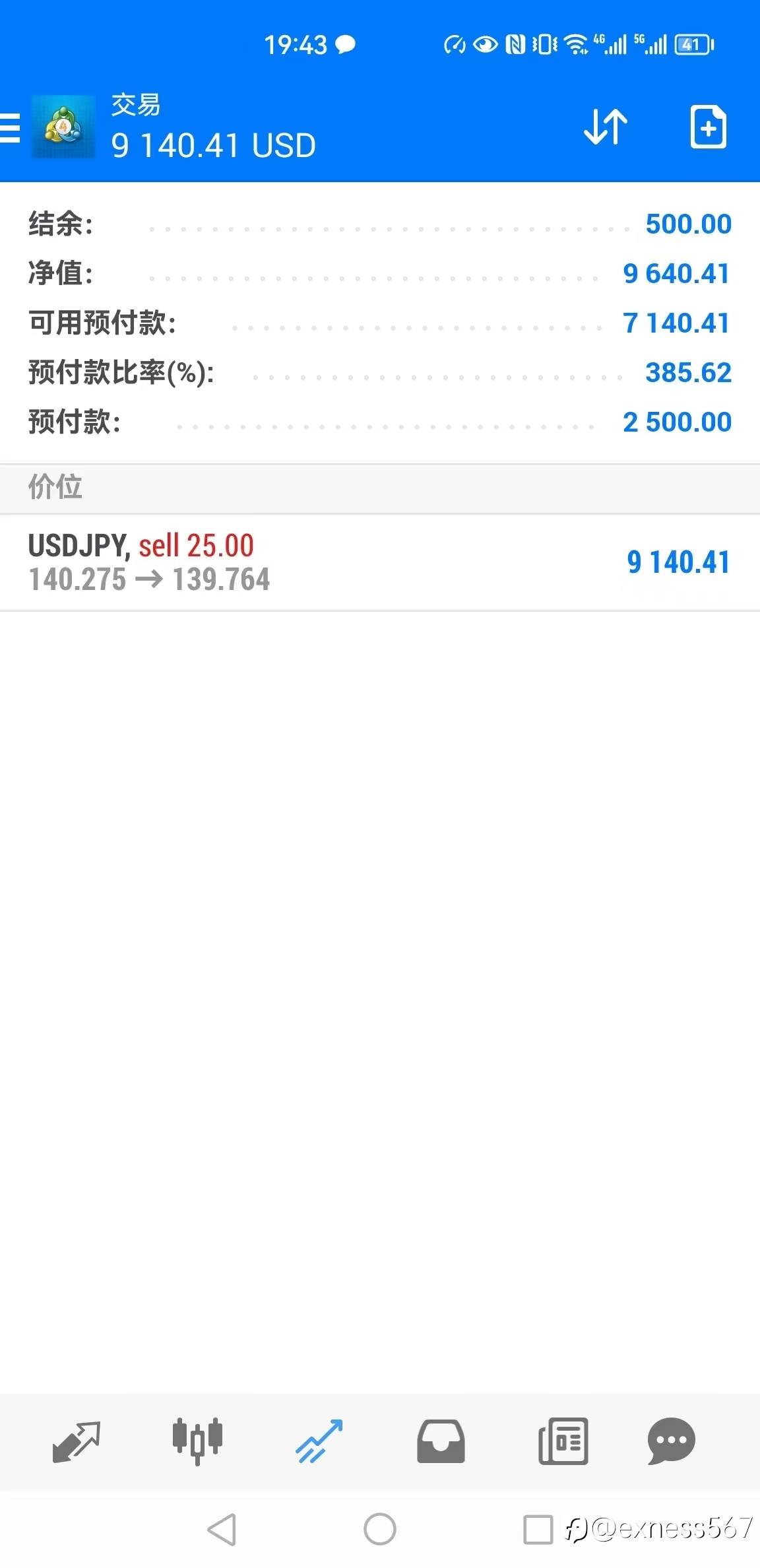Create a new order with plus icon

(708, 127)
